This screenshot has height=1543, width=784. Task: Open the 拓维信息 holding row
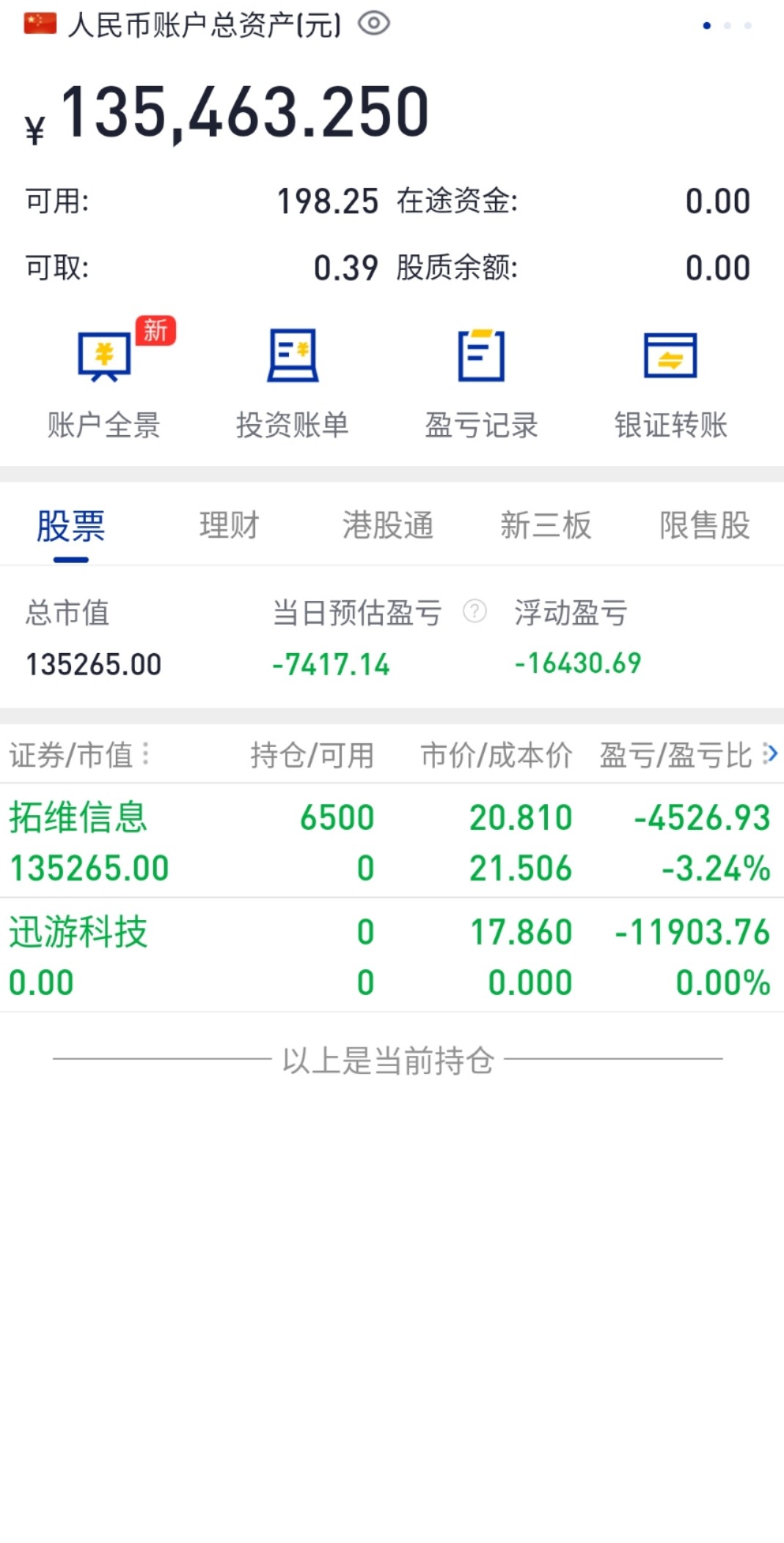392,841
